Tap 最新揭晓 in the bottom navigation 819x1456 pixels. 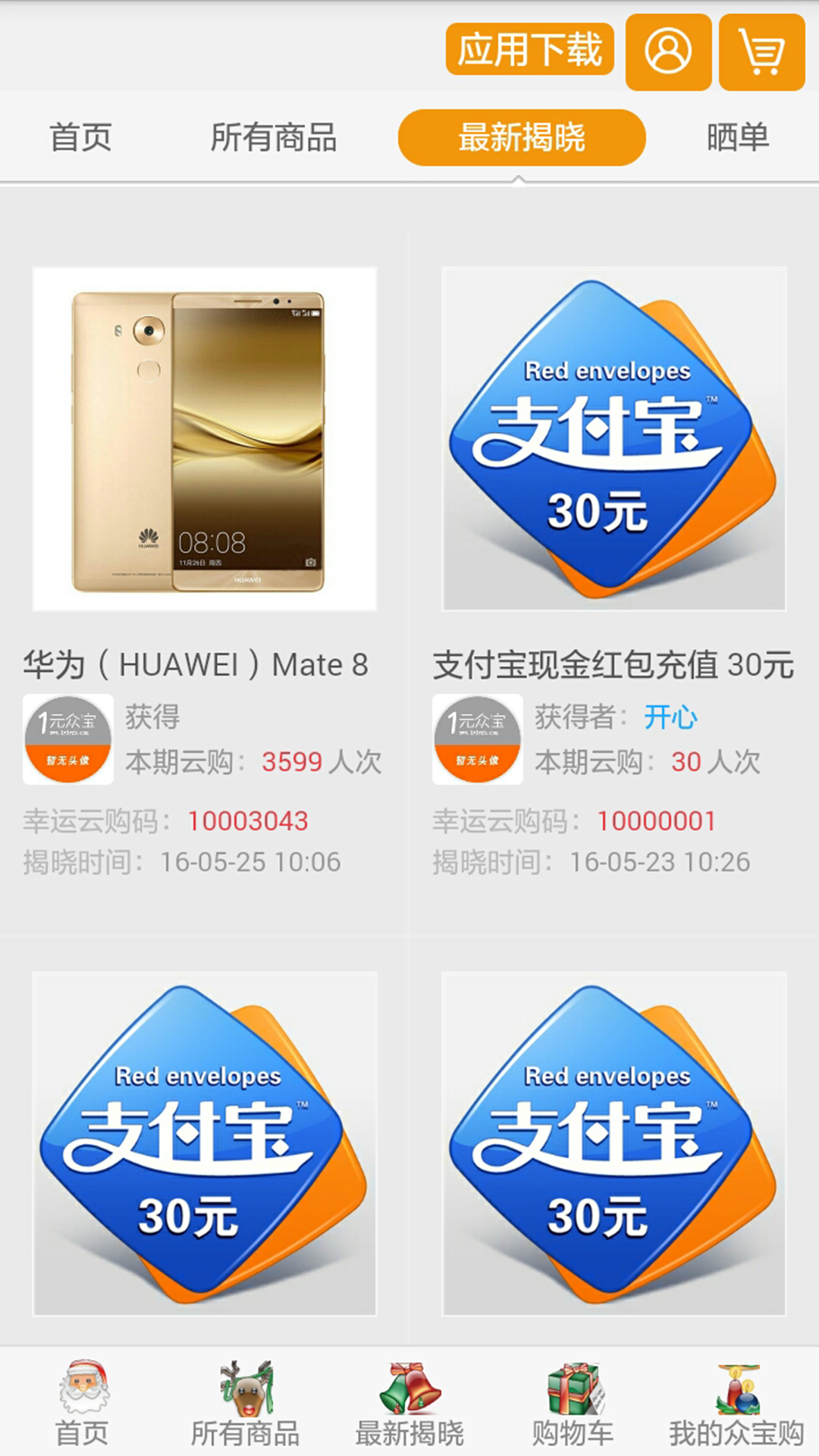(409, 1403)
